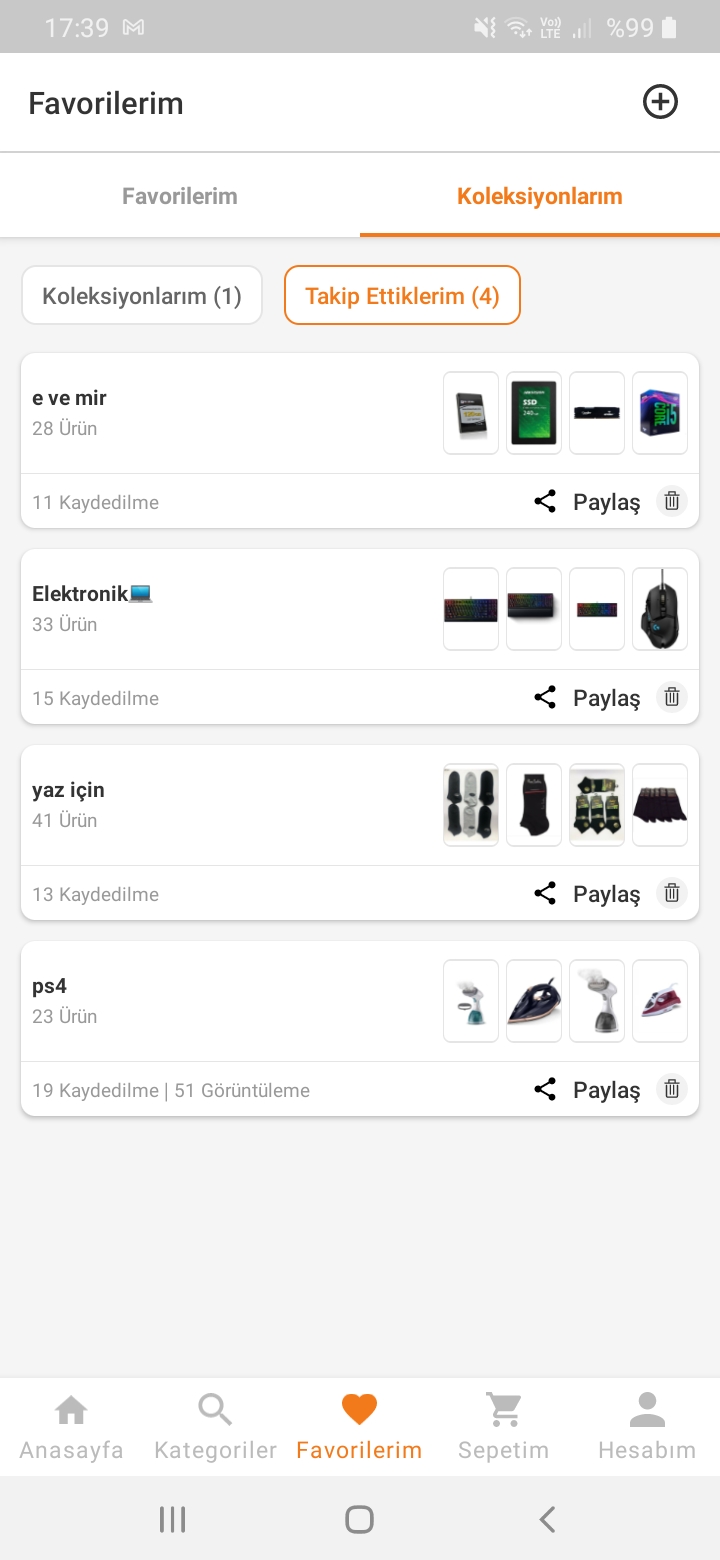
Task: Share the ps4 collection
Action: 587,1090
